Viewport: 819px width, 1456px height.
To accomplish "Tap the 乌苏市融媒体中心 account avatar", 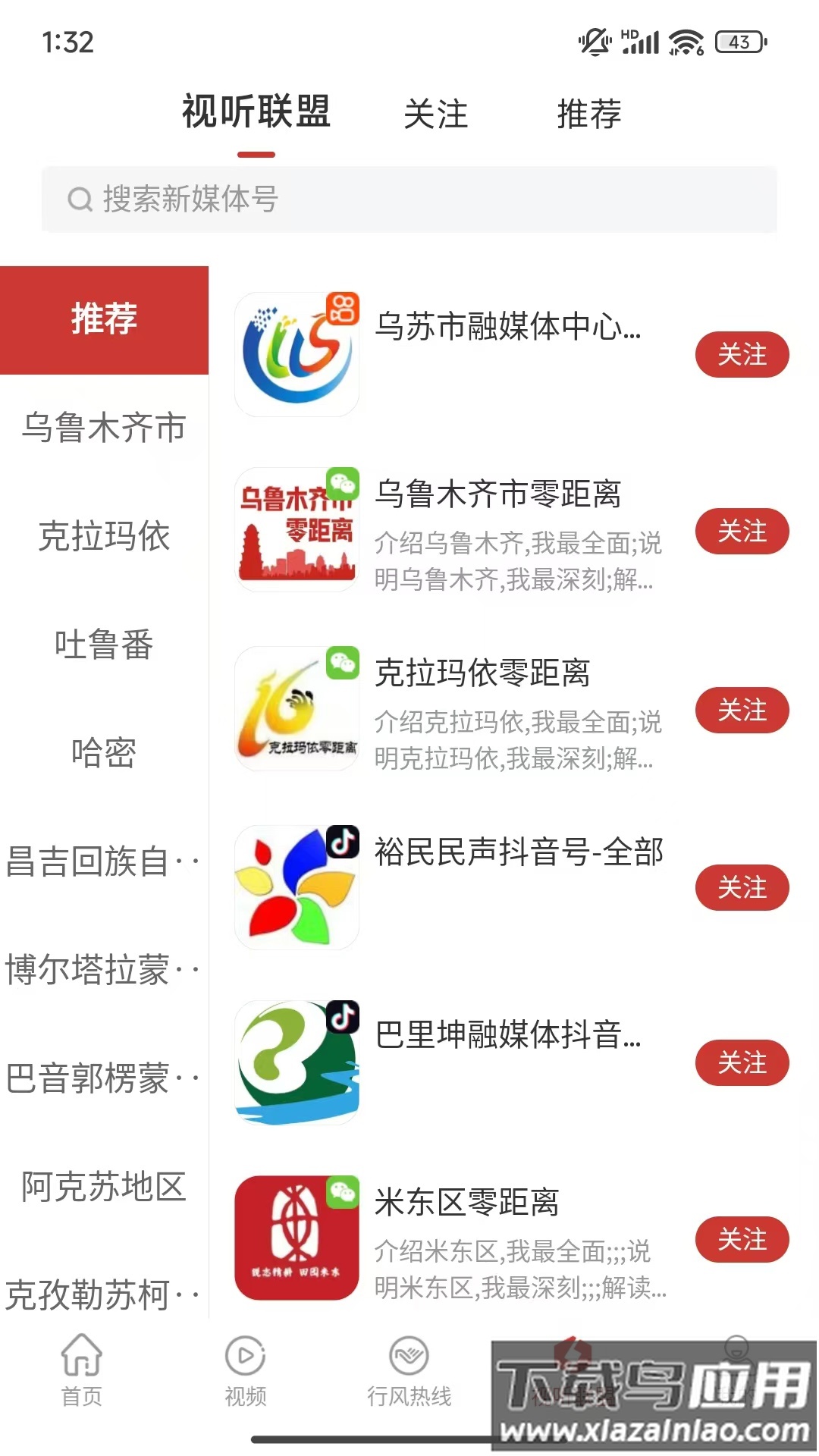I will point(297,353).
